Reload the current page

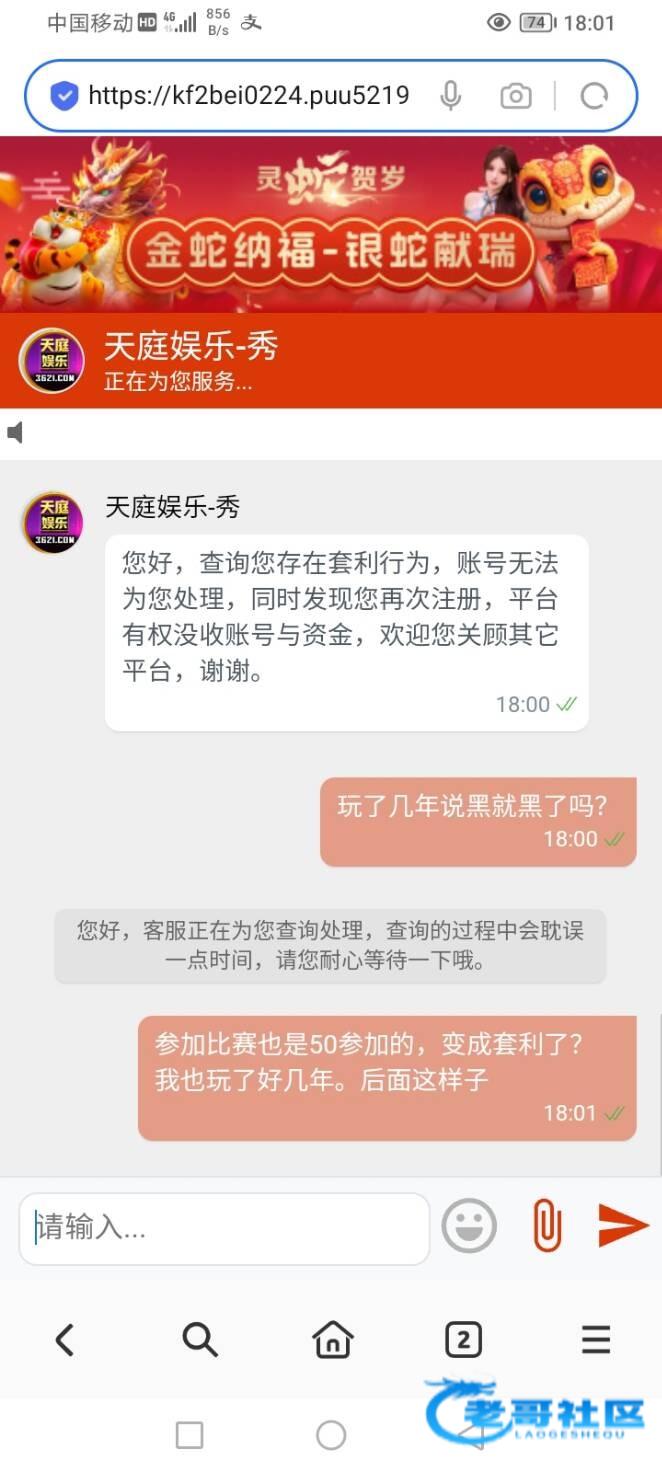(x=594, y=96)
